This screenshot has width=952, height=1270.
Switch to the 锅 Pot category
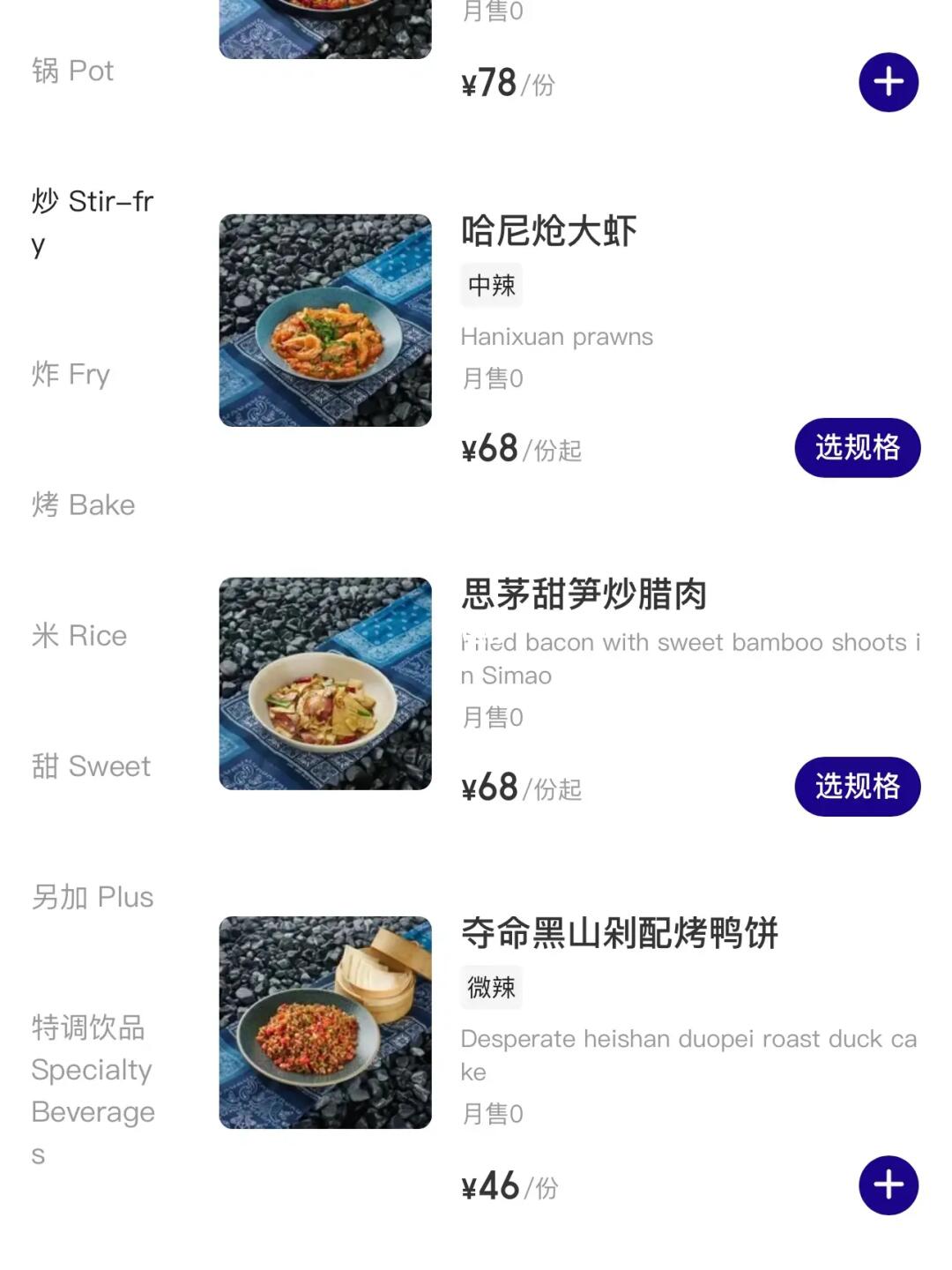[x=73, y=71]
